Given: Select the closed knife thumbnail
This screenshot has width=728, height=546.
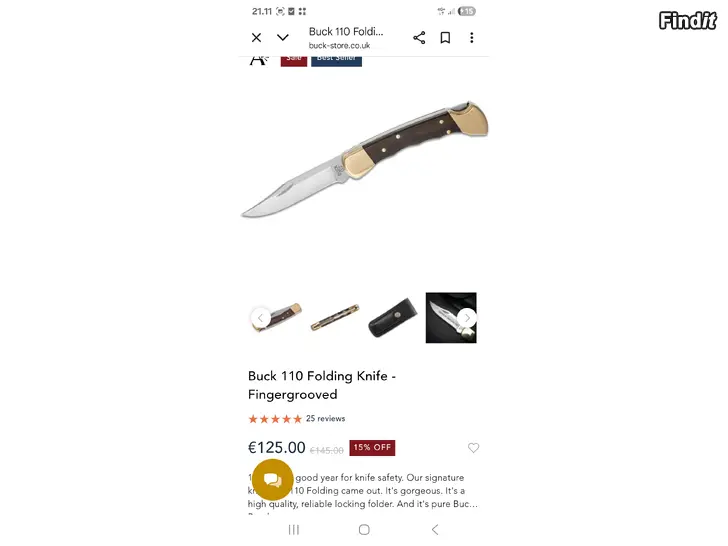Looking at the screenshot, I should (334, 318).
